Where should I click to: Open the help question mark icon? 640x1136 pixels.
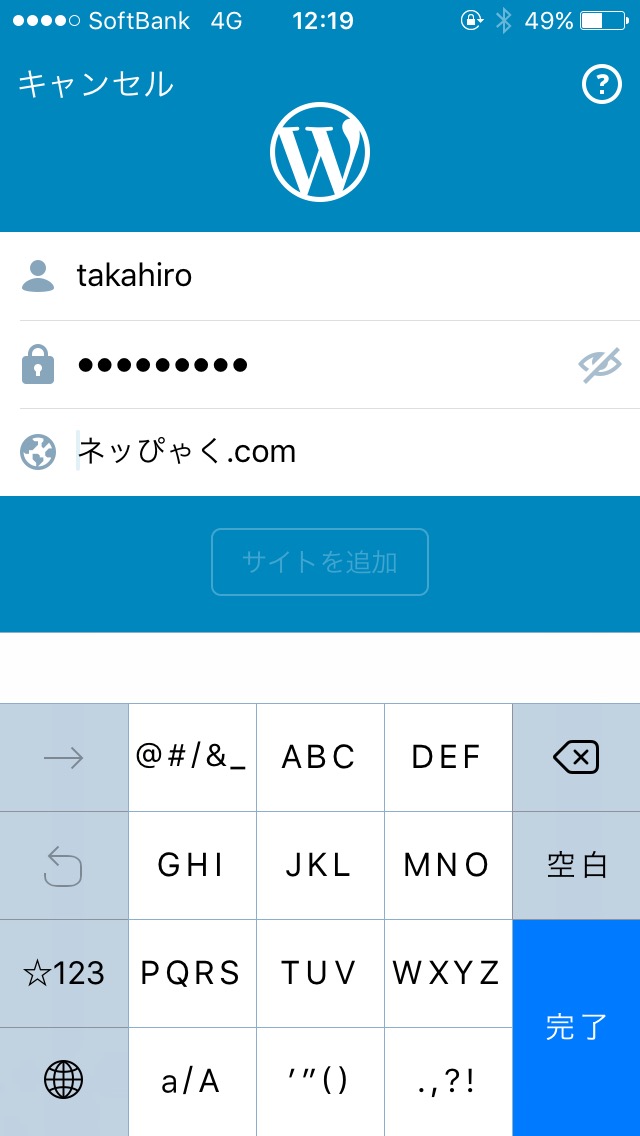click(602, 86)
